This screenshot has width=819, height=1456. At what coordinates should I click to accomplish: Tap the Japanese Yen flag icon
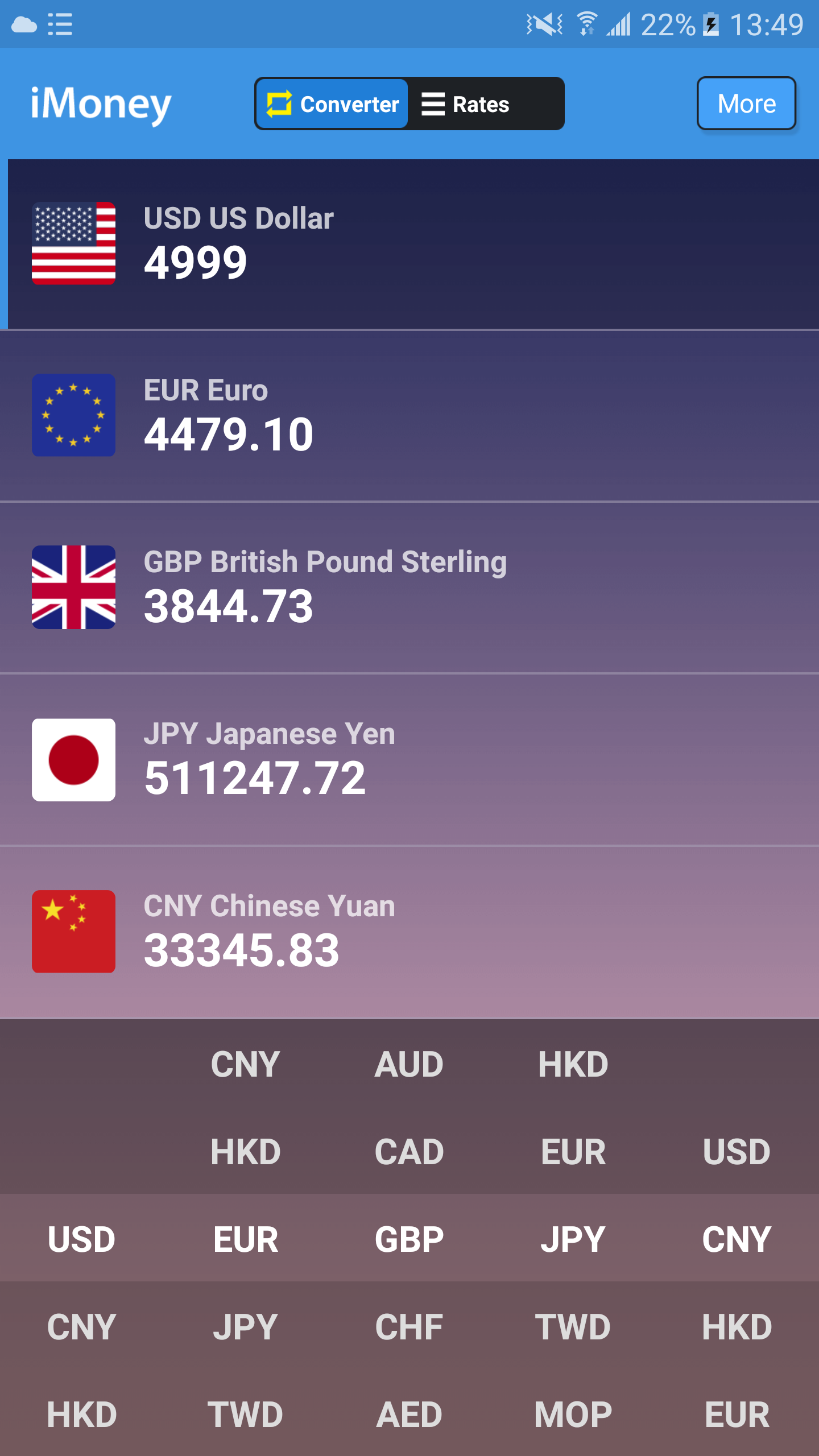point(73,759)
